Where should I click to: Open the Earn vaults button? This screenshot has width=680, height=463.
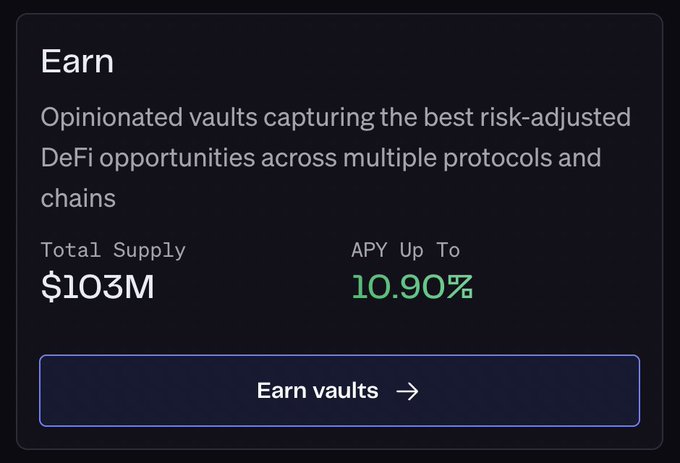point(339,390)
